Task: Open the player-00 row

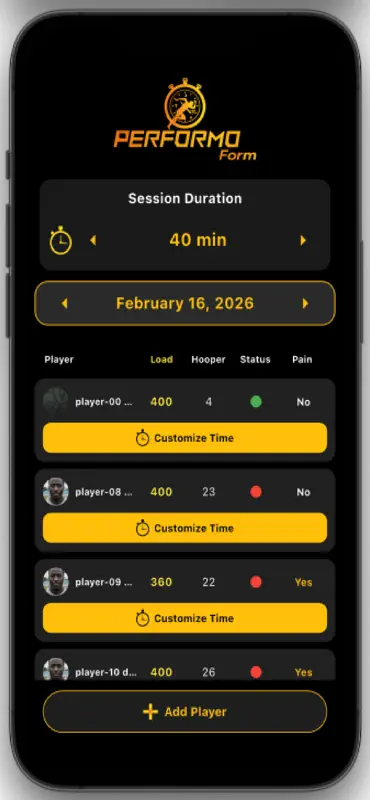Action: (x=185, y=402)
